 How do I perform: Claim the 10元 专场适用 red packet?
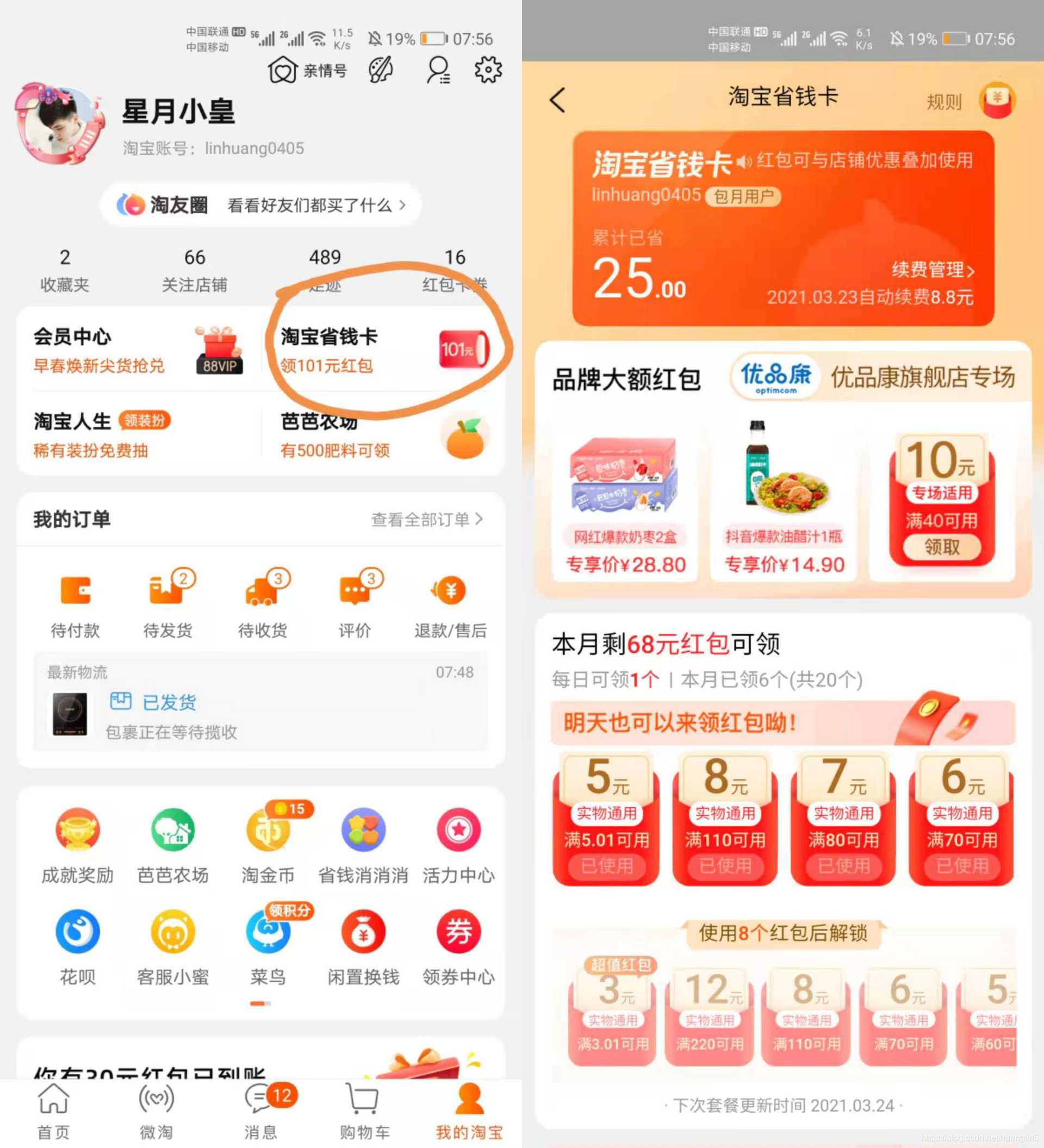point(942,547)
